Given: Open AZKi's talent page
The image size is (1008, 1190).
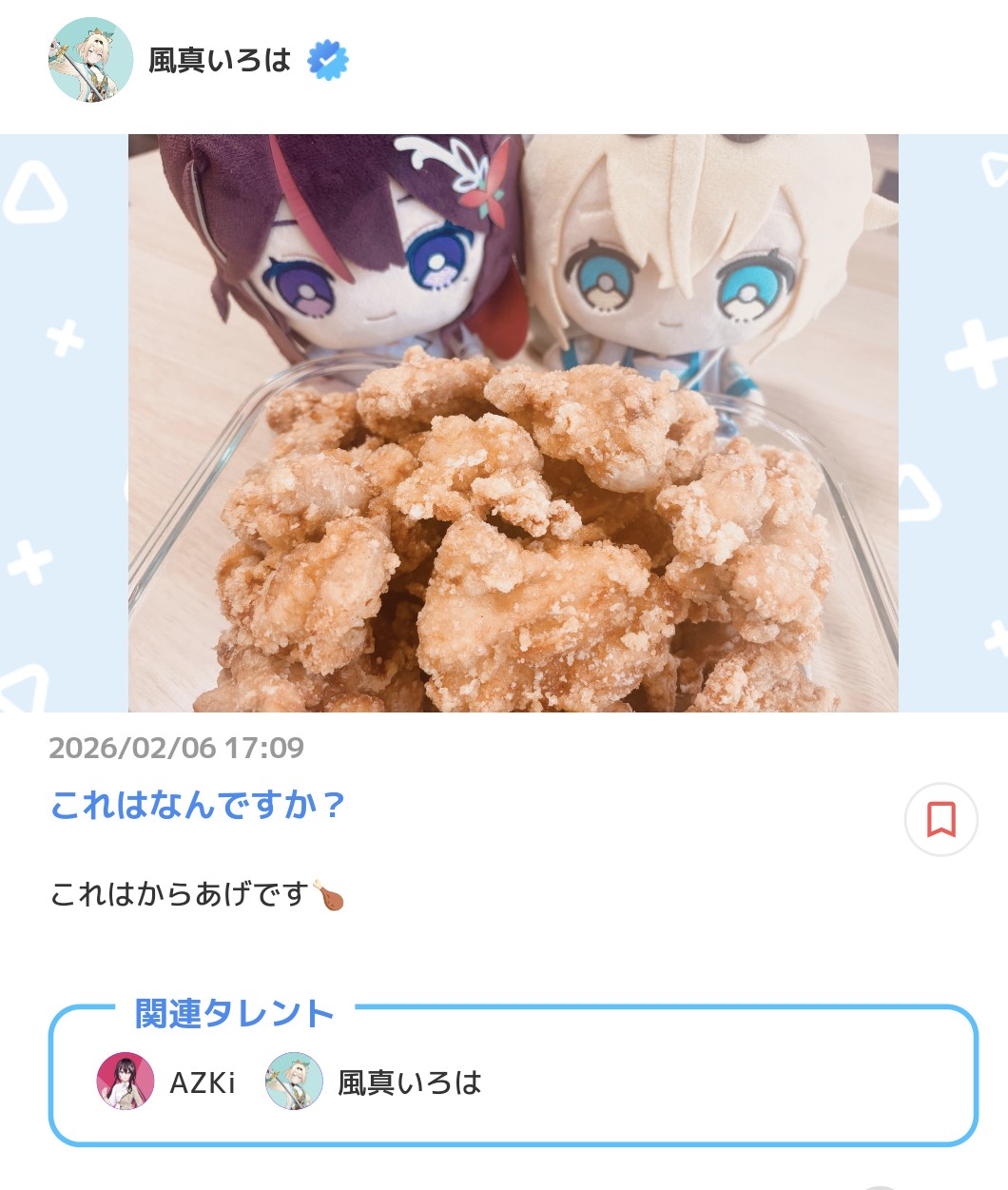Looking at the screenshot, I should tap(166, 1082).
